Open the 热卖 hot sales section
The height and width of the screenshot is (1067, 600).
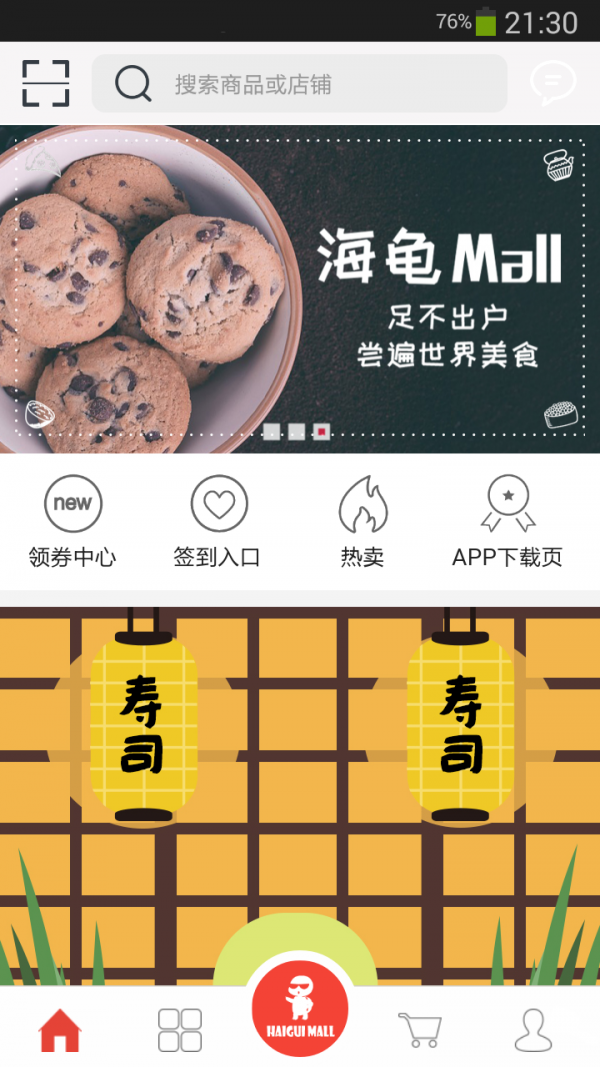tap(362, 522)
